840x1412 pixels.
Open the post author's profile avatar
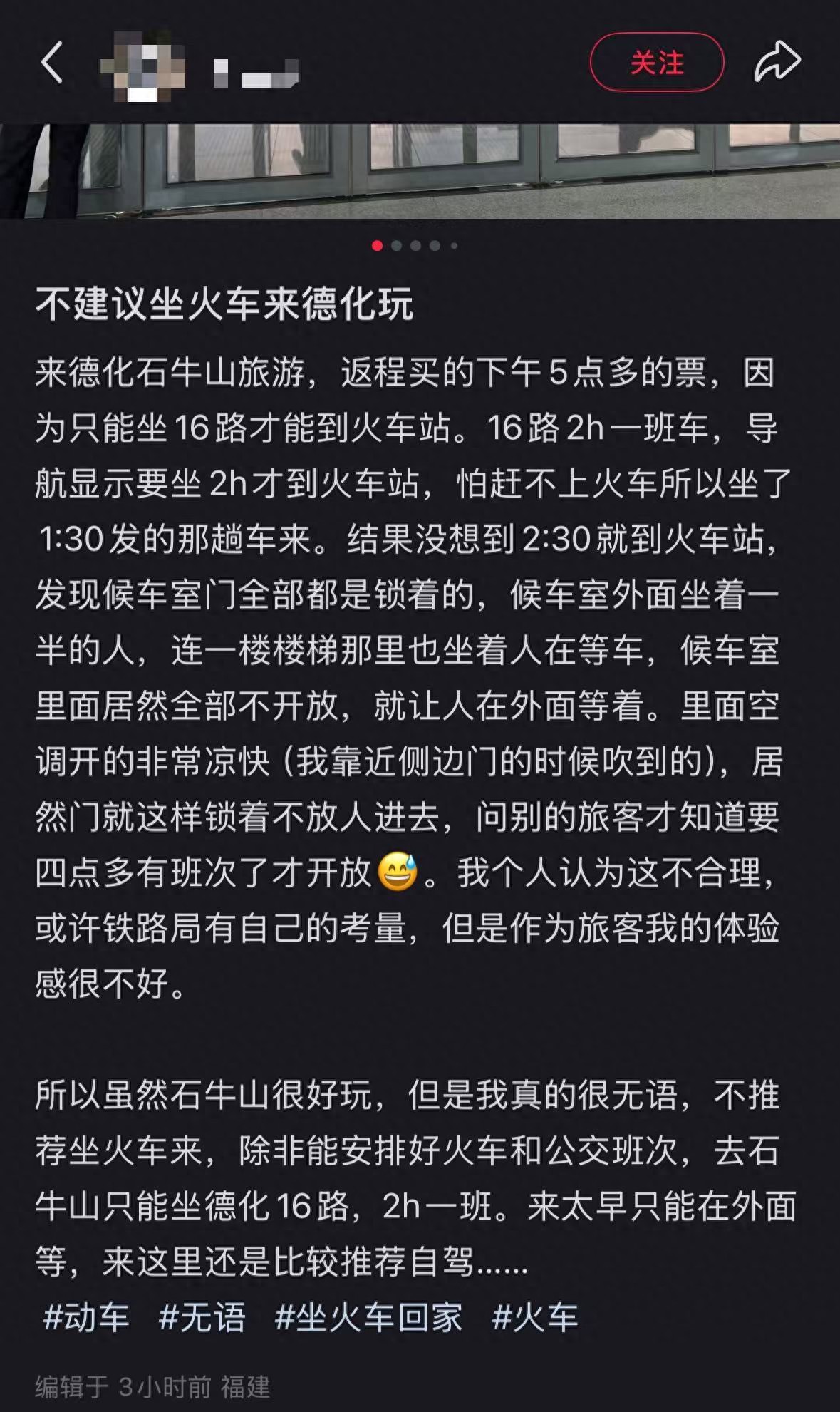tap(143, 65)
